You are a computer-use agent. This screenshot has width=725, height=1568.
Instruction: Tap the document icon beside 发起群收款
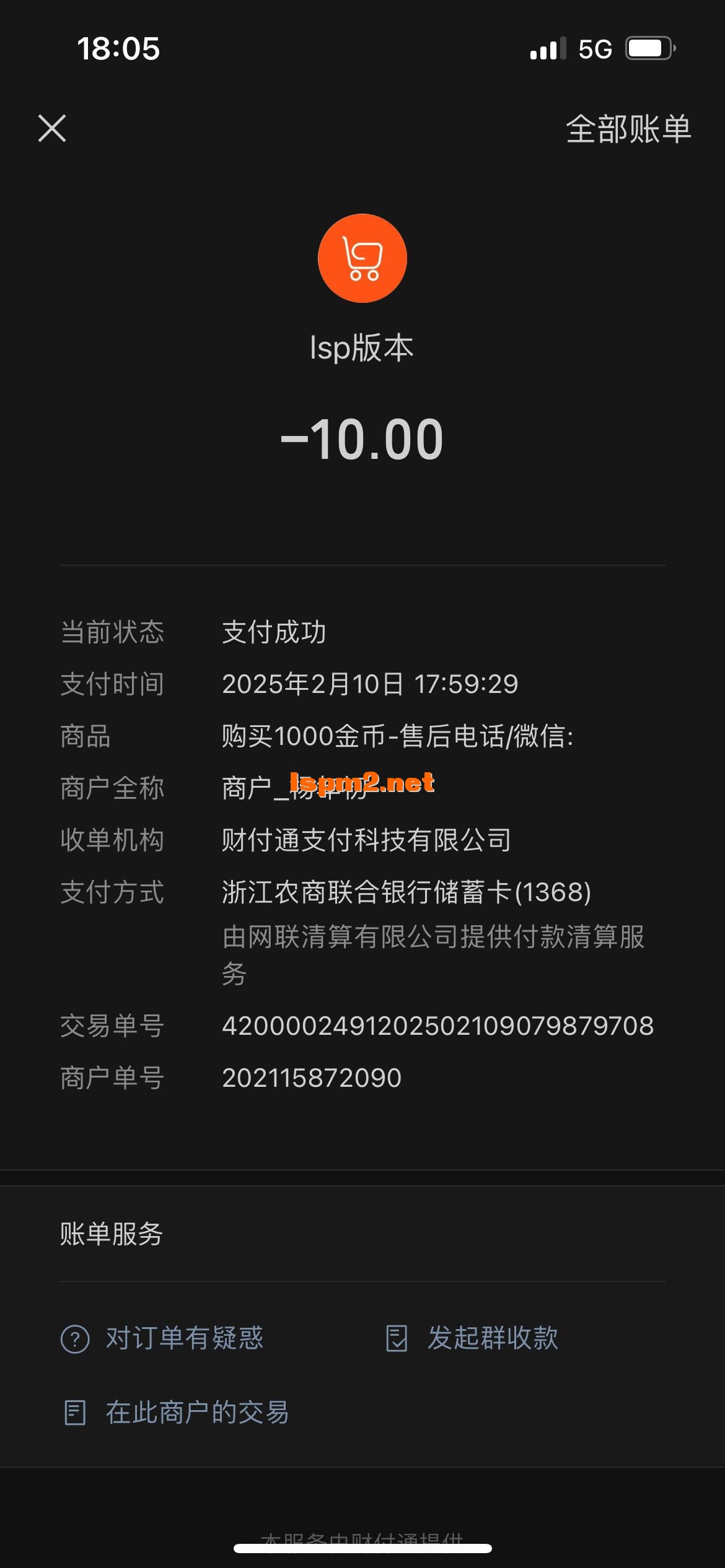point(397,1338)
